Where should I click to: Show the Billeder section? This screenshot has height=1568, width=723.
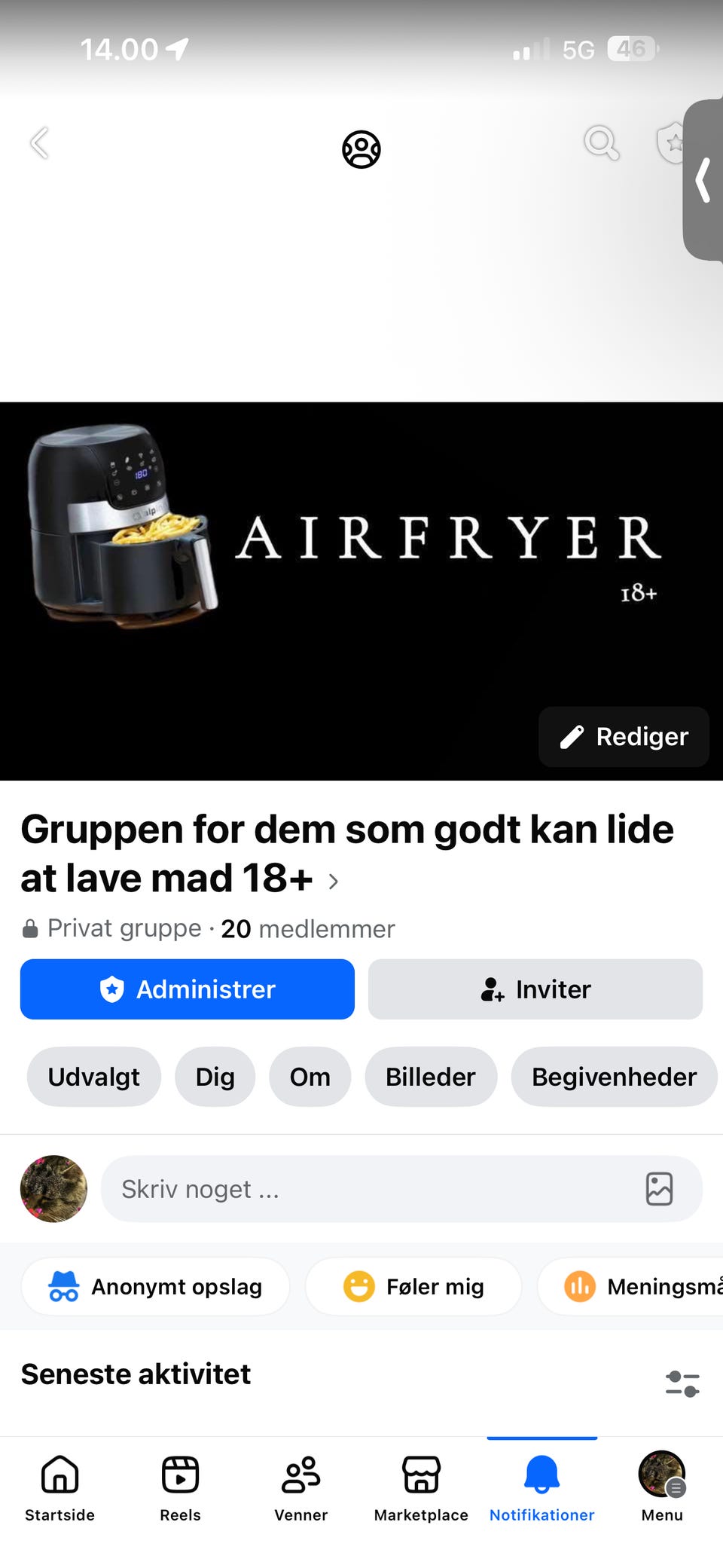point(431,1077)
